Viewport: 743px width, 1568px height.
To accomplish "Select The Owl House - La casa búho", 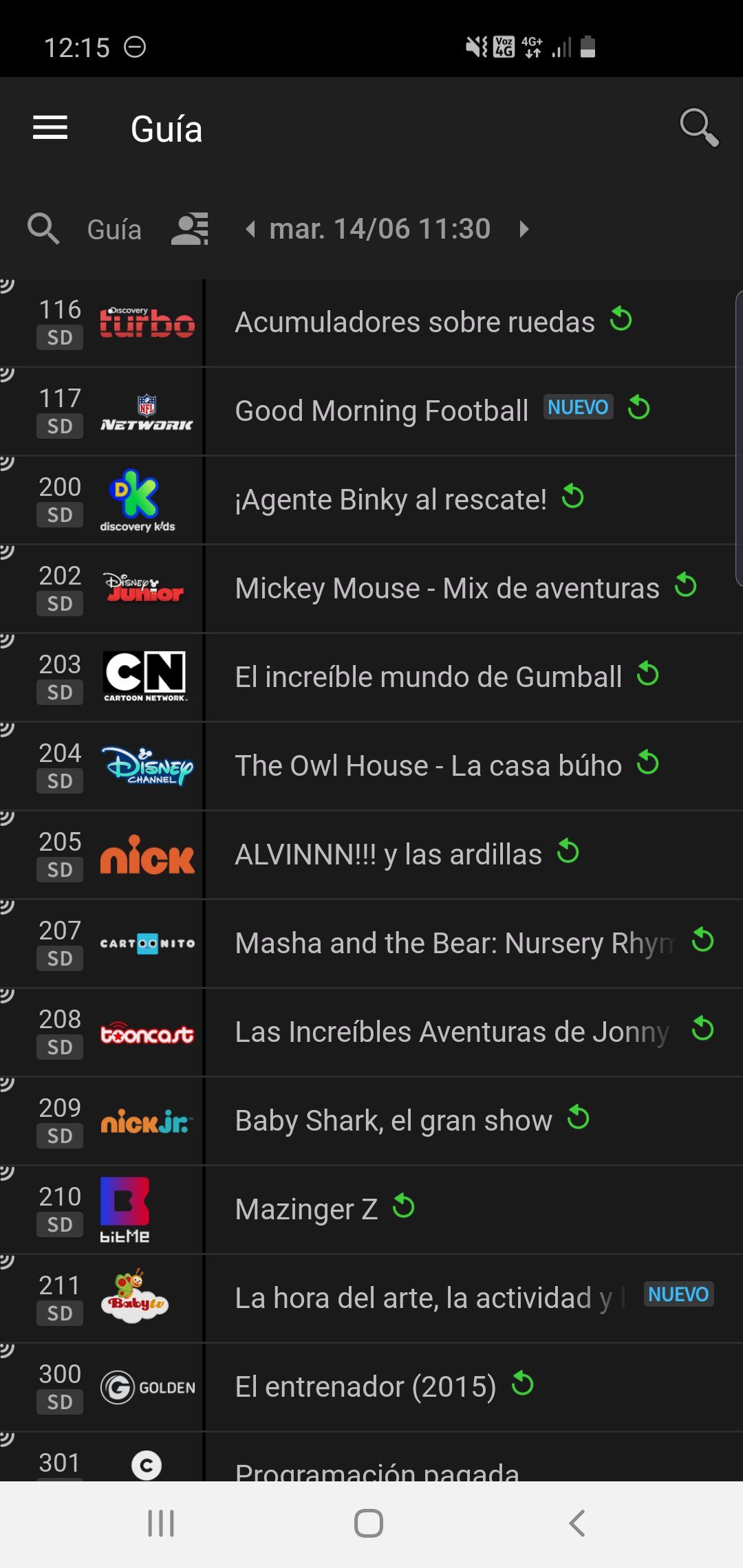I will coord(428,766).
